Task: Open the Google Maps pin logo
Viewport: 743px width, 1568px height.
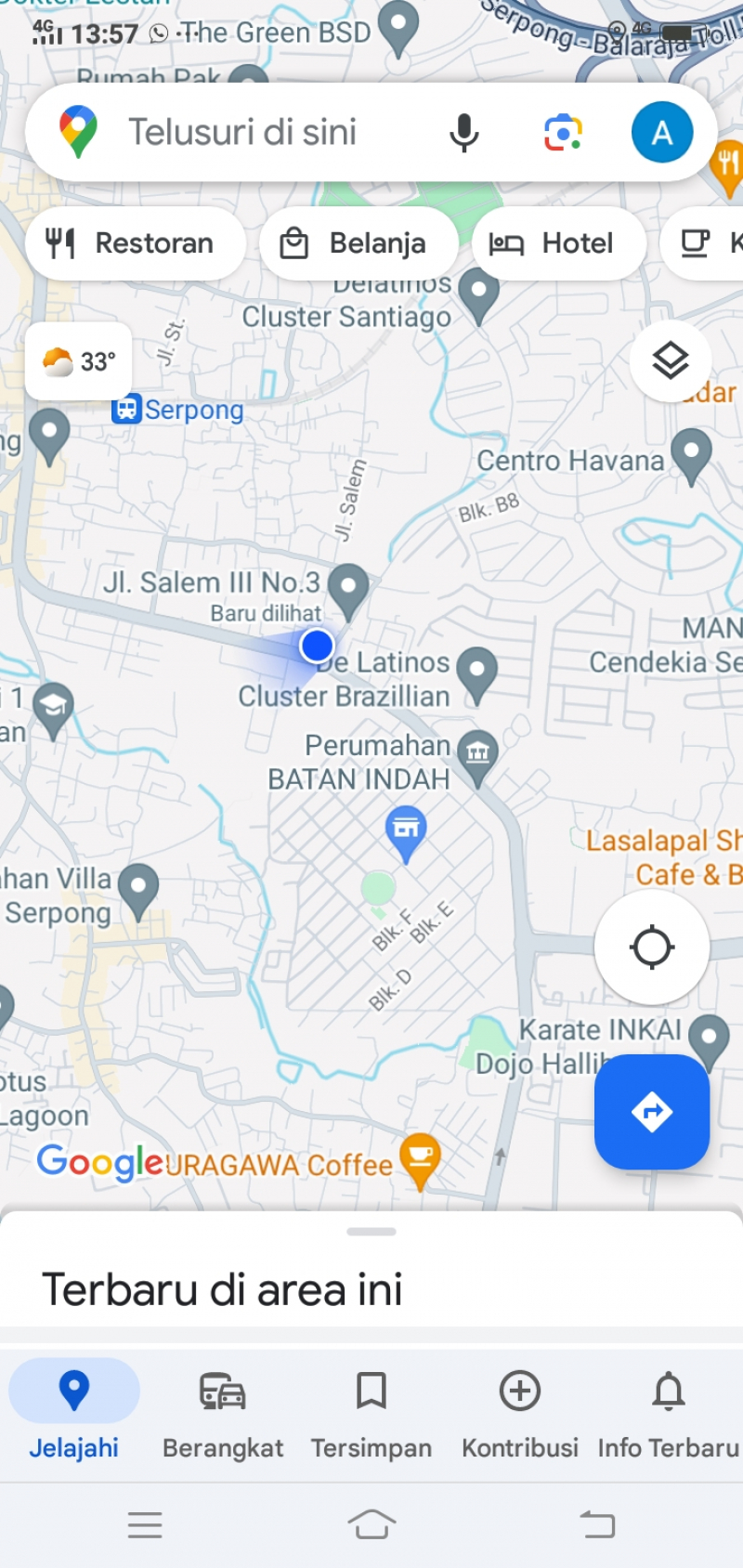Action: pos(78,131)
